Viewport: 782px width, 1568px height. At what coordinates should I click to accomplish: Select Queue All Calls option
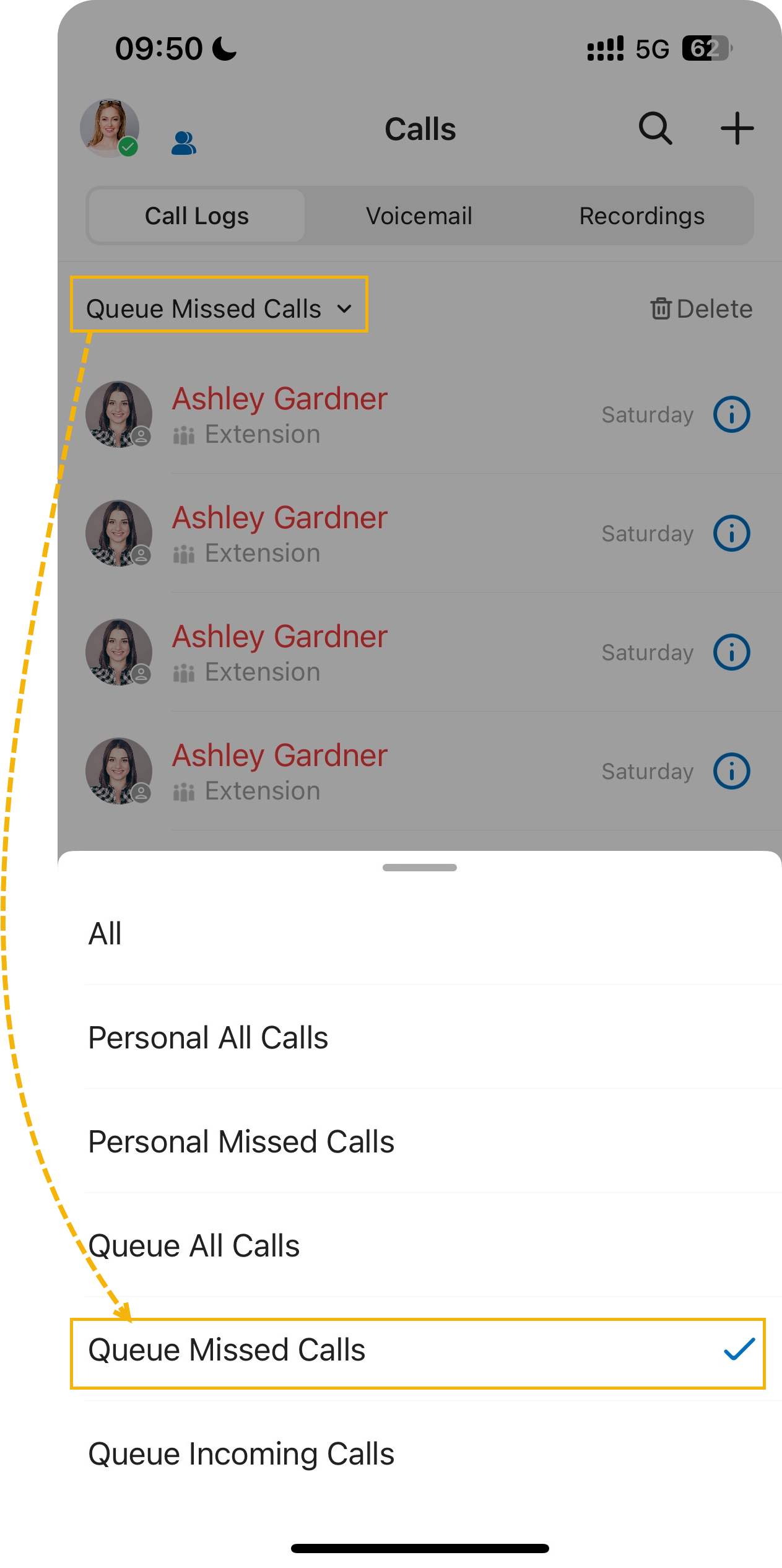tap(194, 1246)
